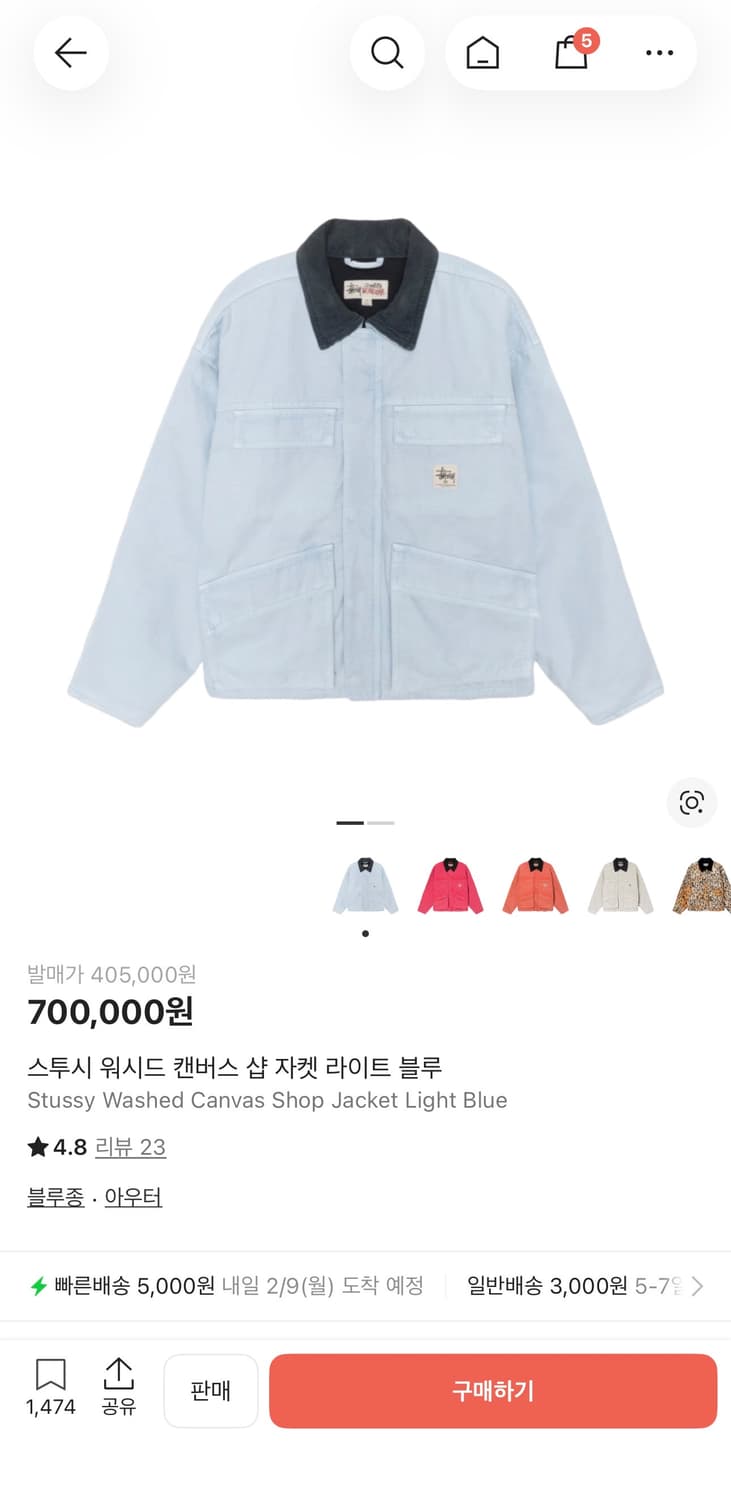Screen dimensions: 731x1500
Task: Browse the 블루종 category
Action: tap(55, 1196)
